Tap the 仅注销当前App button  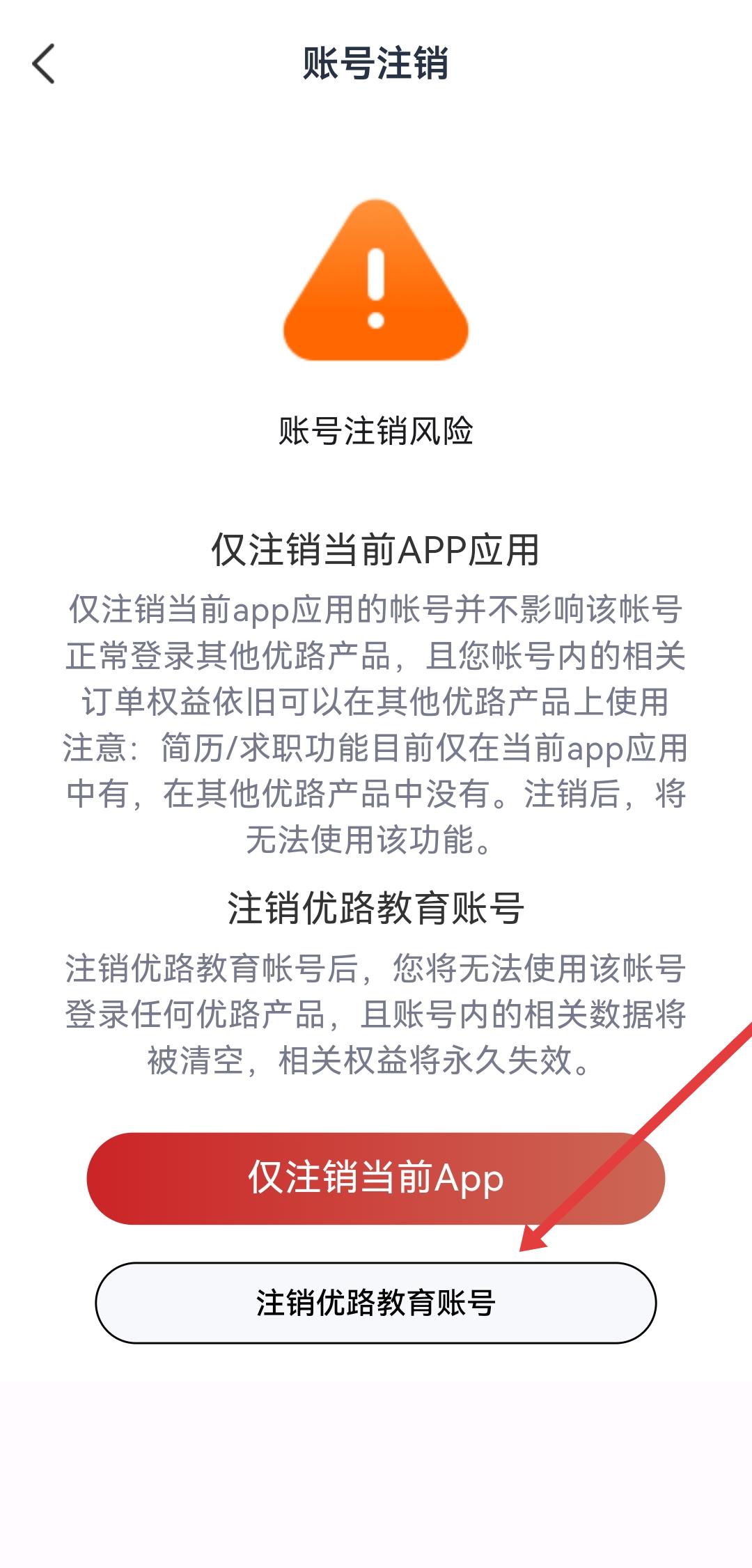[375, 1178]
